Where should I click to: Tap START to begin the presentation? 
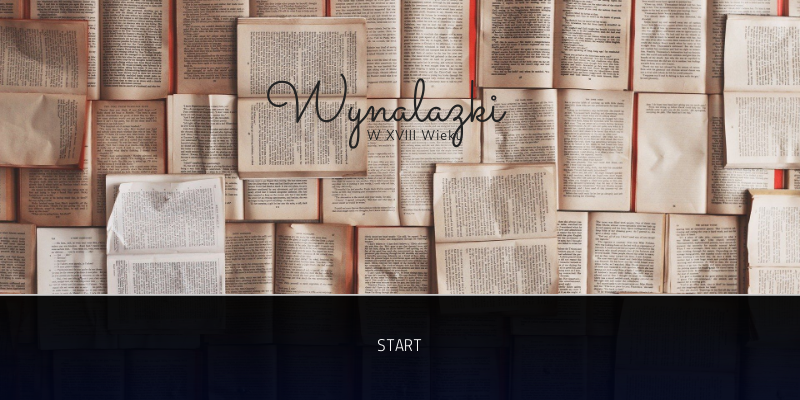pyautogui.click(x=399, y=345)
